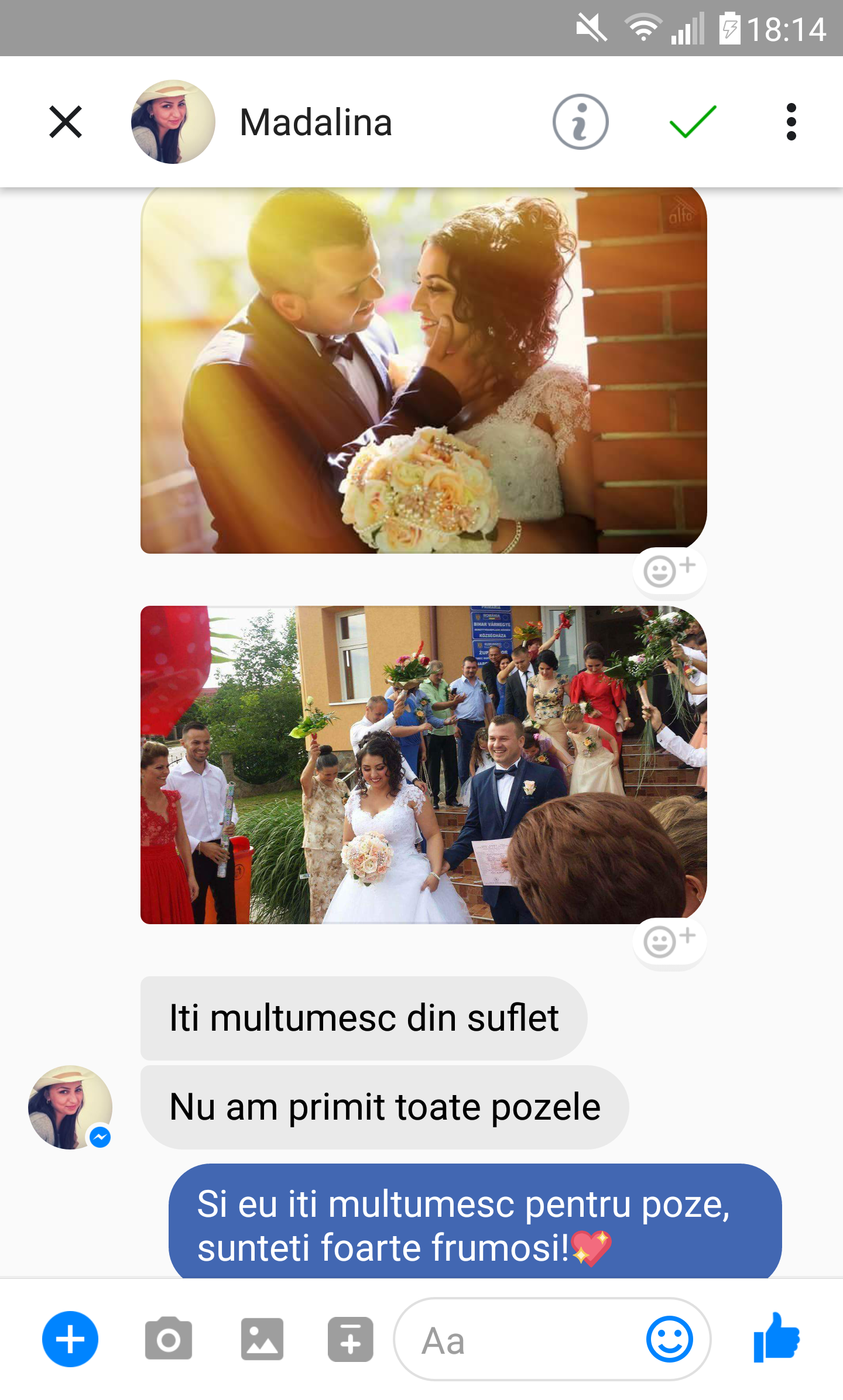Open more options with the blue plus button
Screen dimensions: 843x1400
pos(70,1339)
